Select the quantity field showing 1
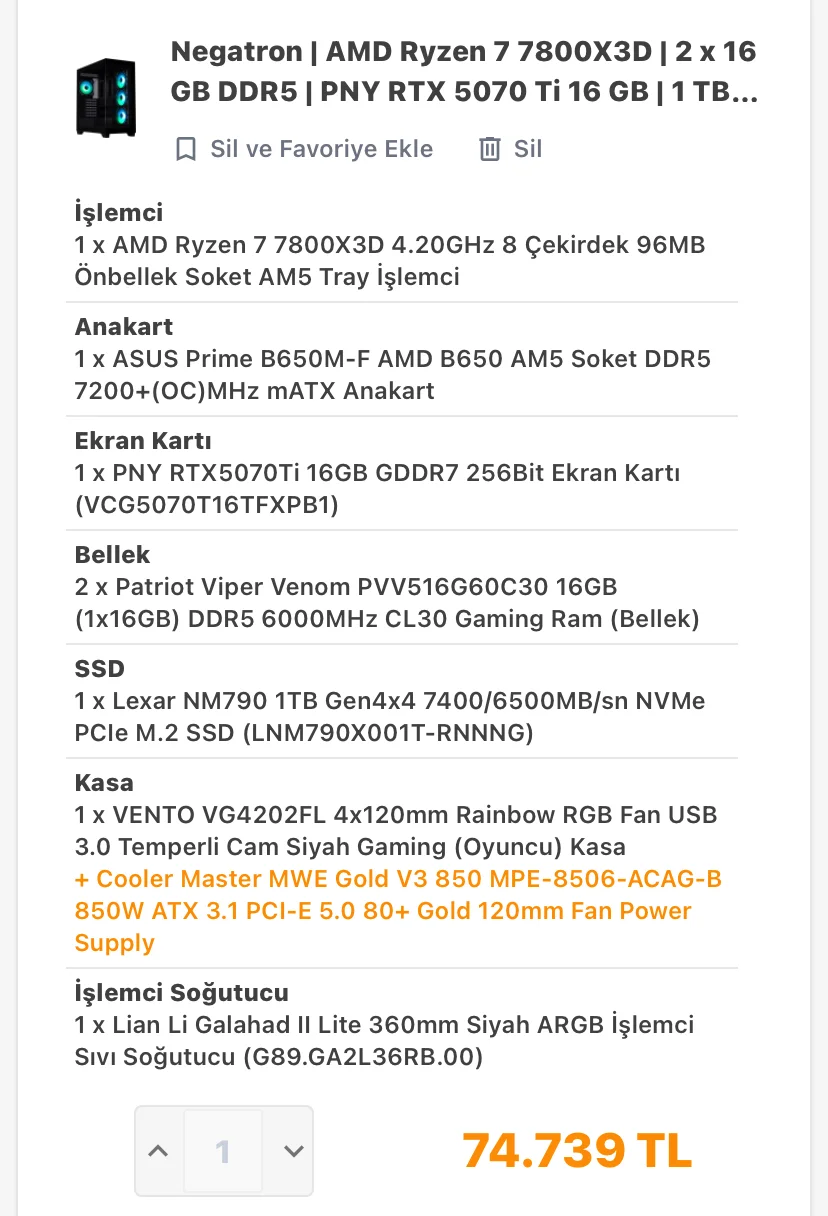This screenshot has height=1216, width=828. 223,1151
